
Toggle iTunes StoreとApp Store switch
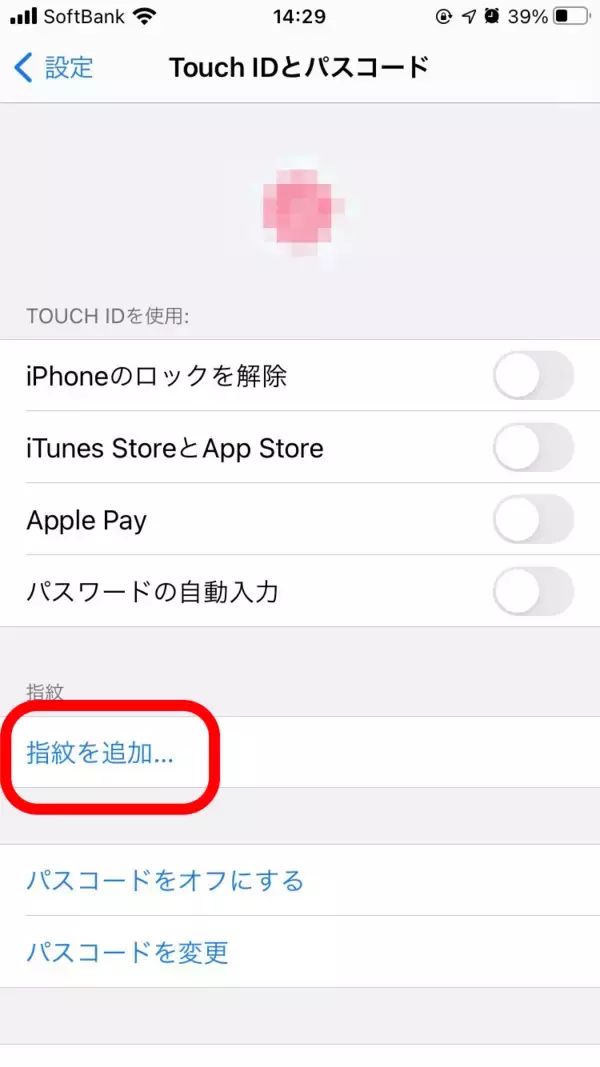click(x=533, y=448)
